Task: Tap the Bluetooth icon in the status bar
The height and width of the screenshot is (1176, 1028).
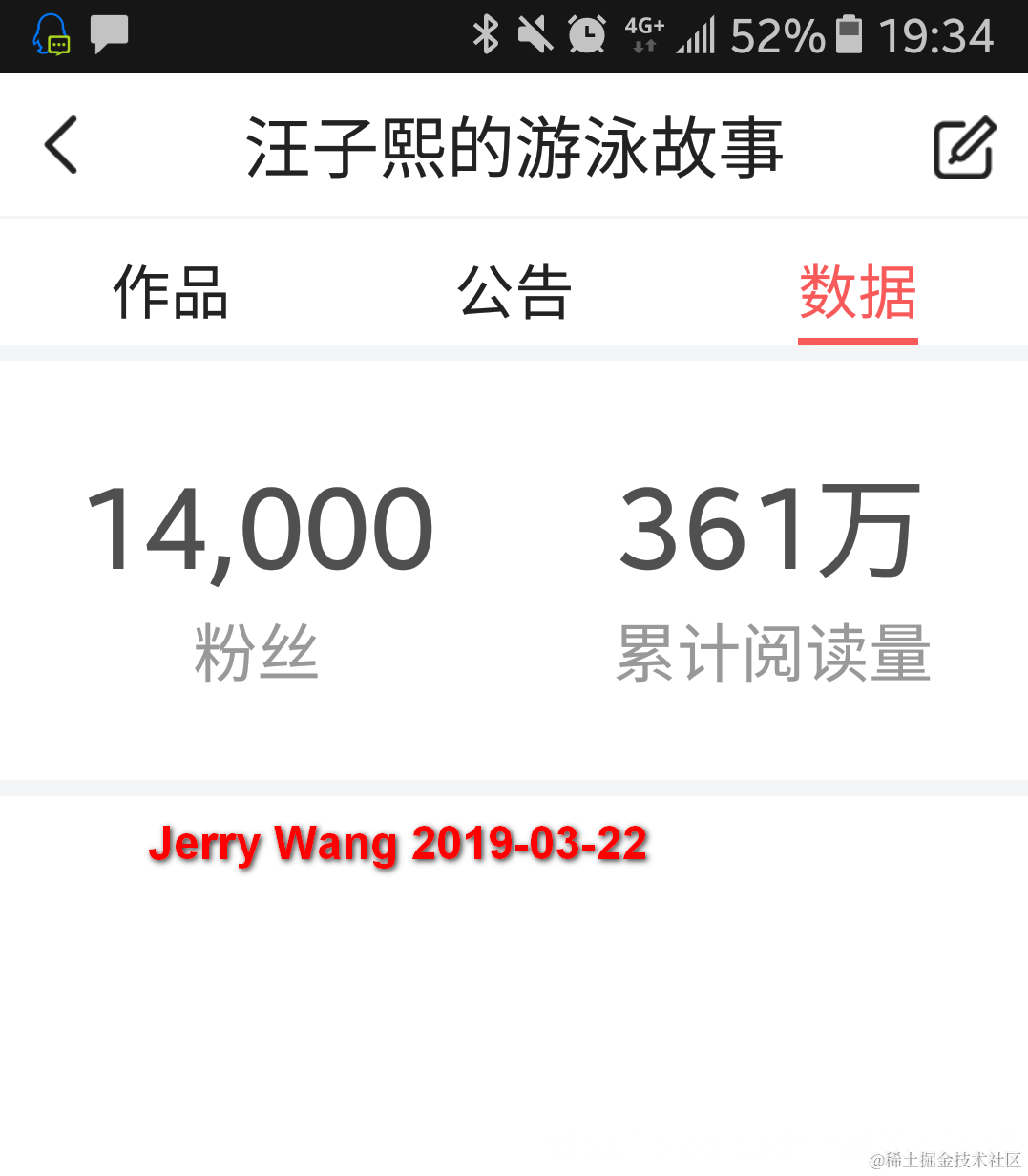Action: tap(486, 35)
